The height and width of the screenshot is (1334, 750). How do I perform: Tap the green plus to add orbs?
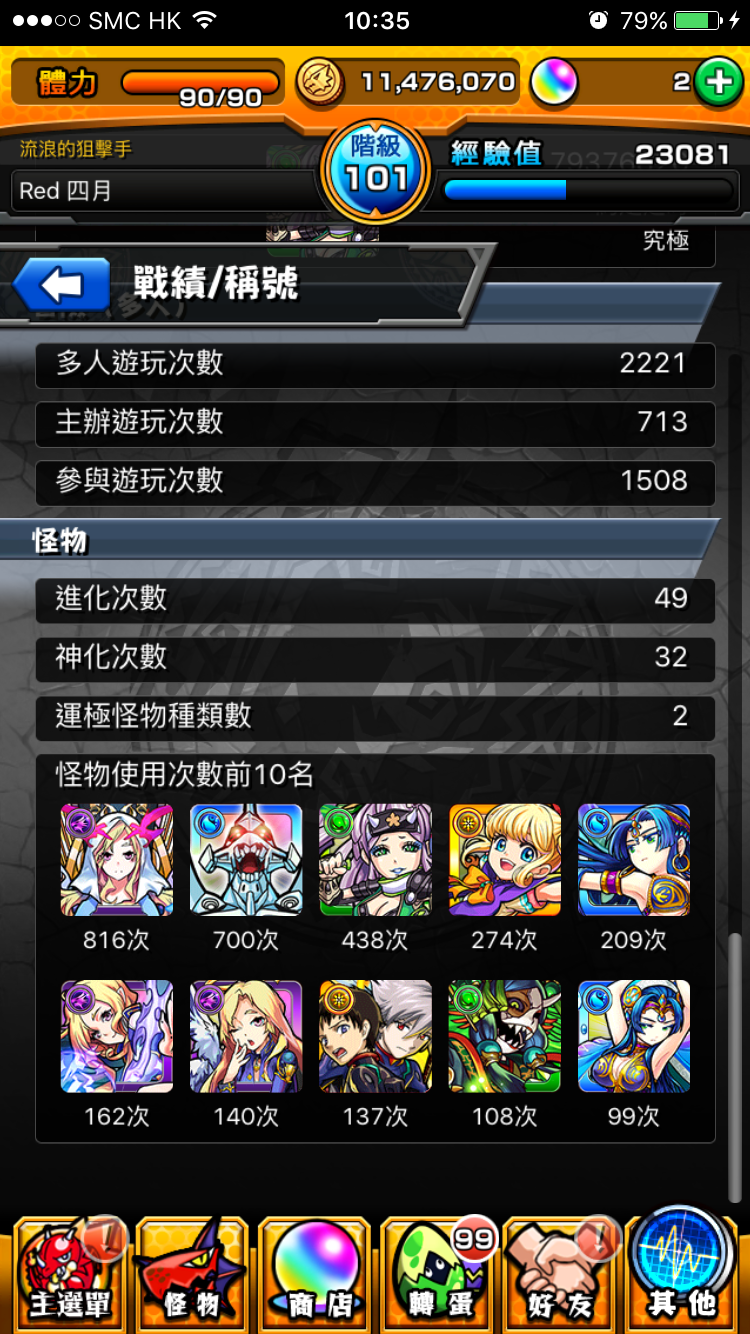(717, 83)
